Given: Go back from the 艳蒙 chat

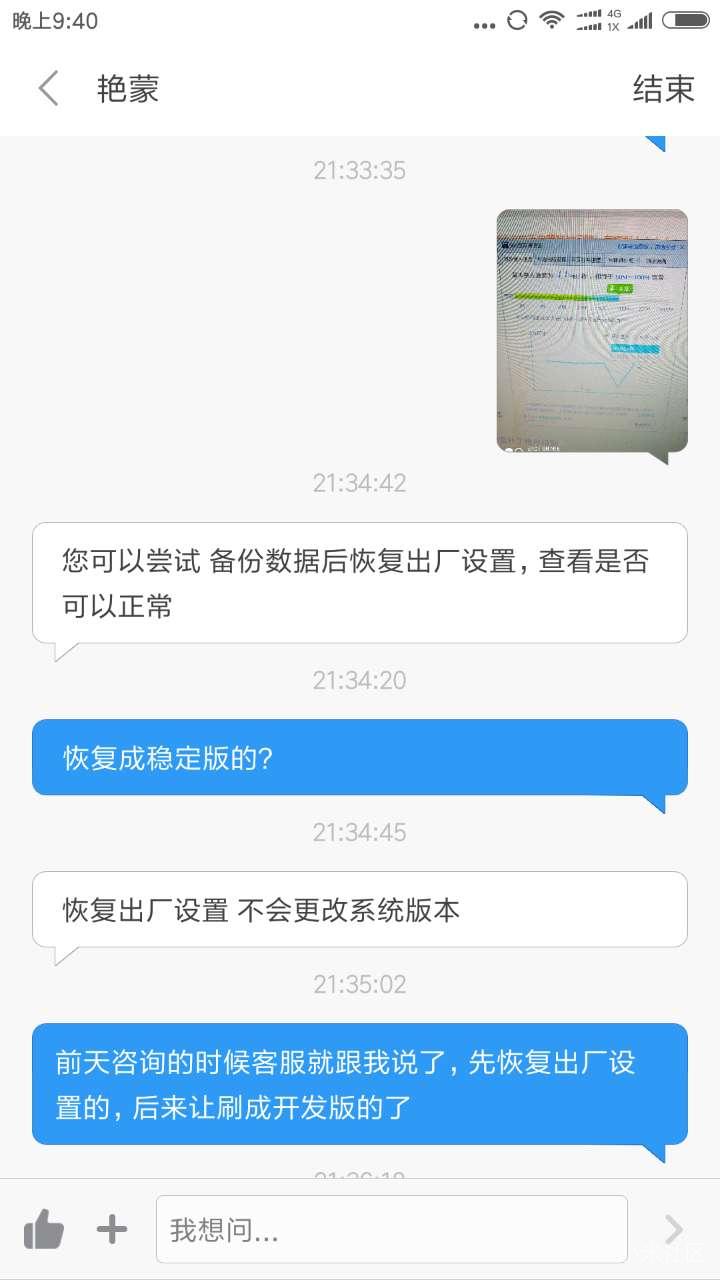Looking at the screenshot, I should (48, 89).
